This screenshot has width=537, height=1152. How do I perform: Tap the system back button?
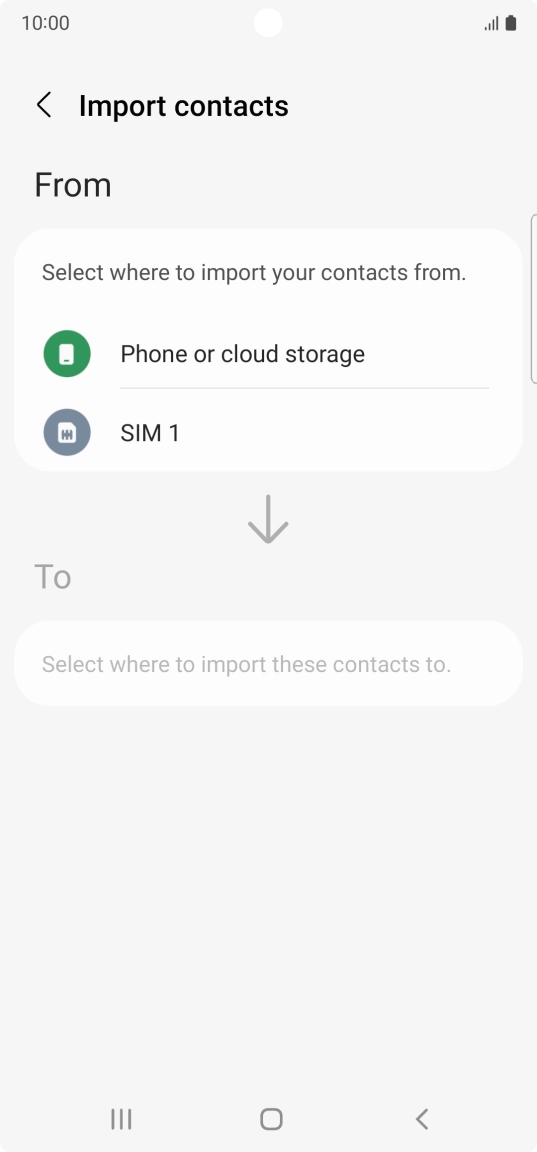point(422,1119)
